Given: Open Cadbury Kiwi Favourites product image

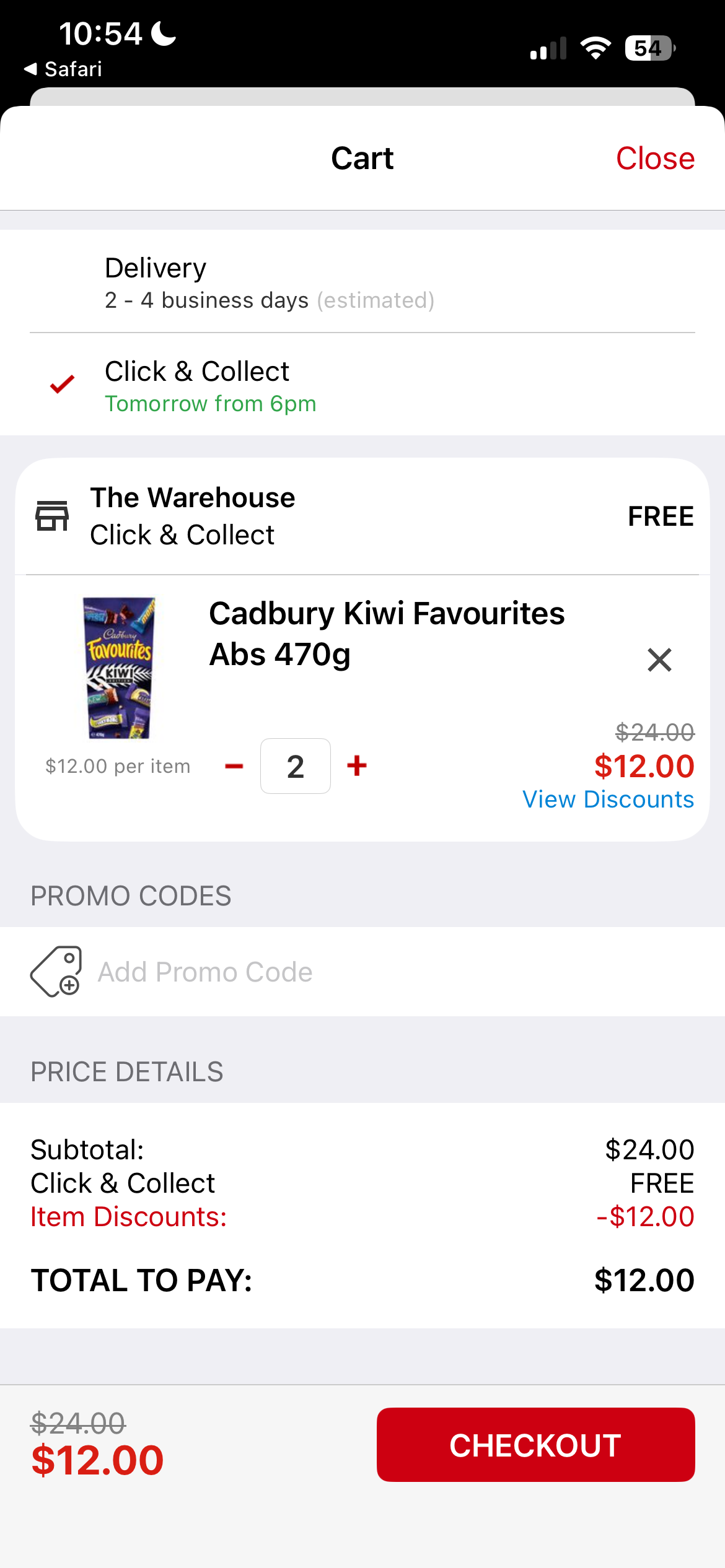Looking at the screenshot, I should tap(119, 668).
